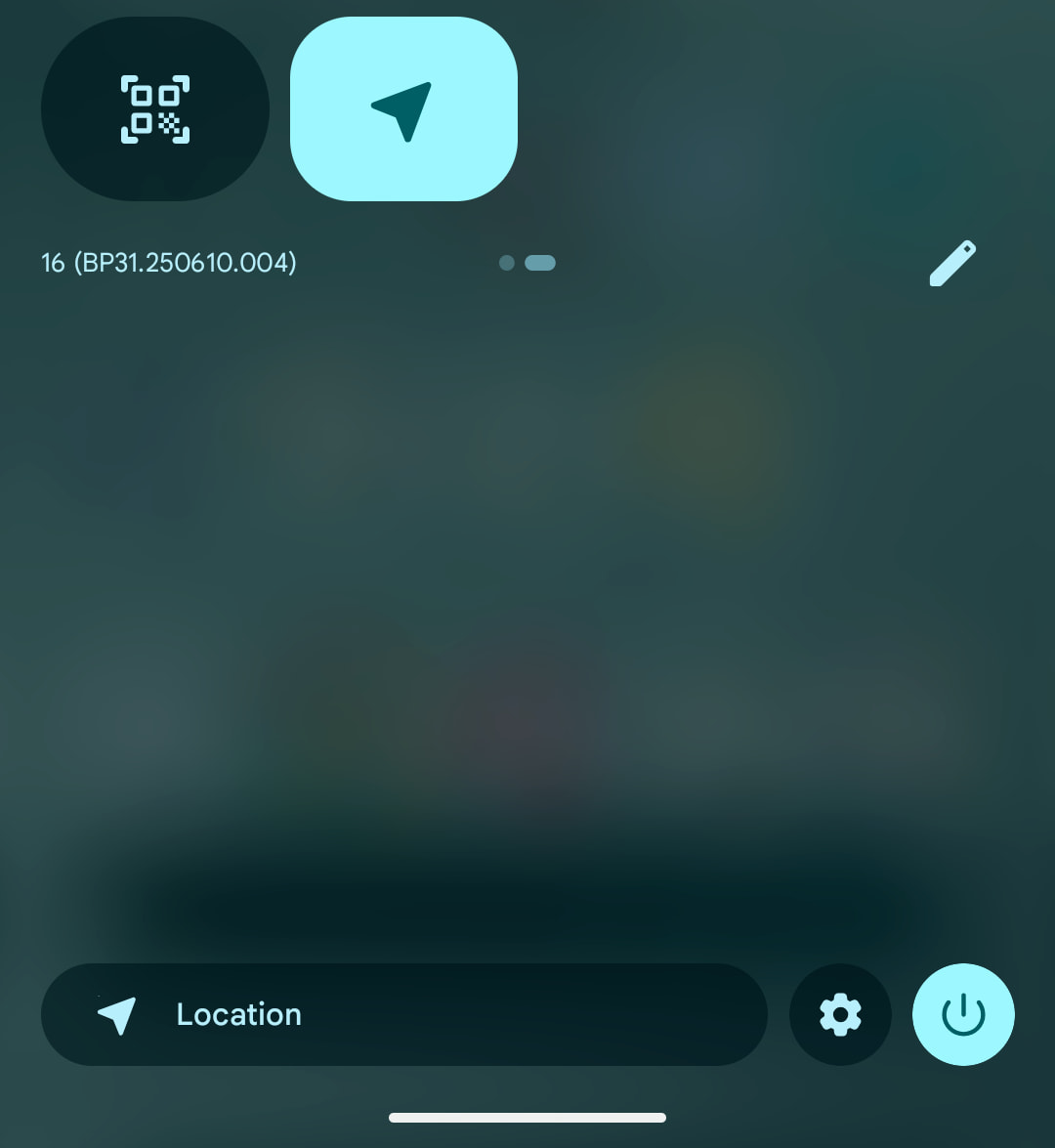Screen dimensions: 1055x1148
Task: Open the power menu button
Action: coord(963,1015)
